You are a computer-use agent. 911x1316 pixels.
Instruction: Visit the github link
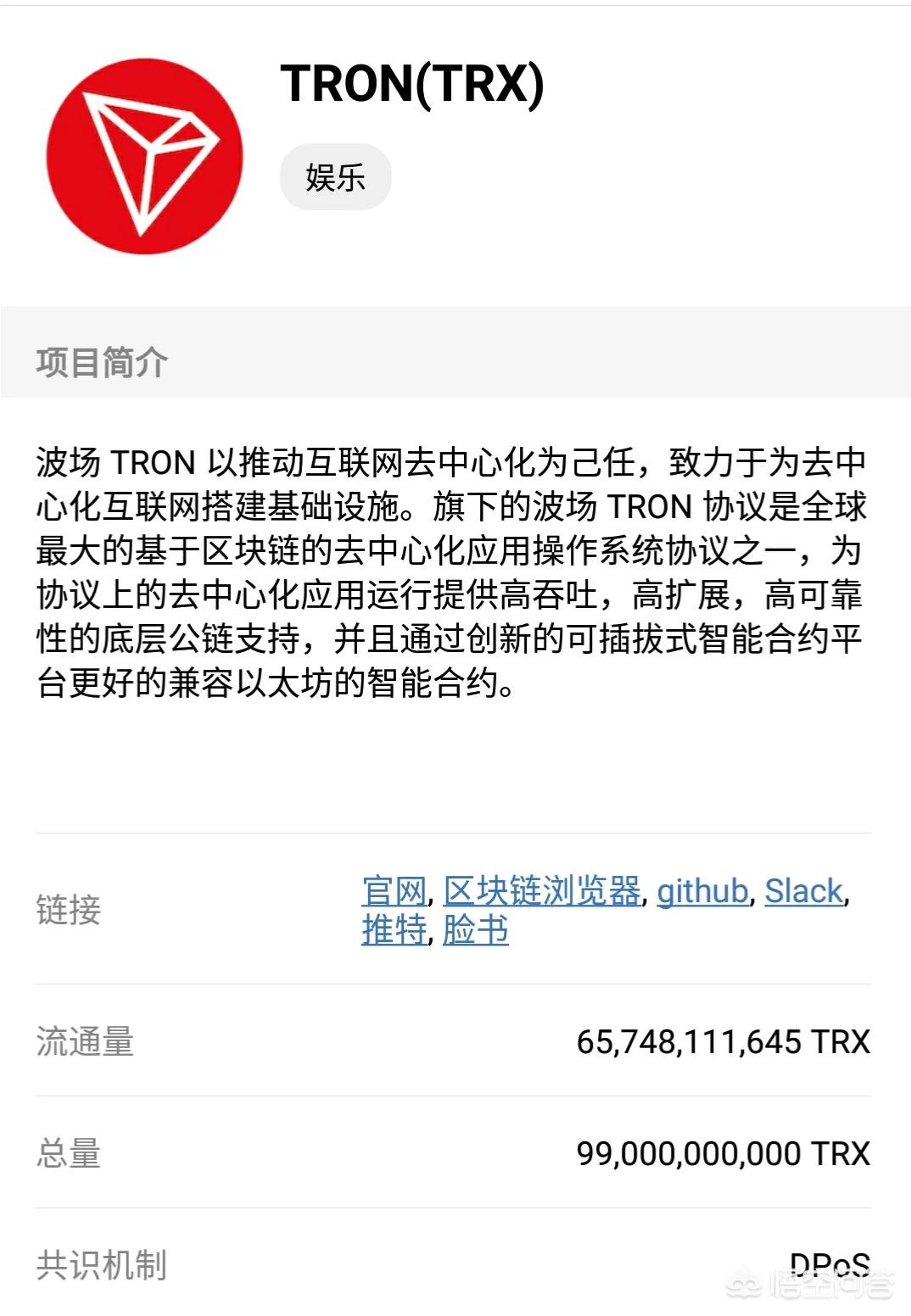pos(702,891)
